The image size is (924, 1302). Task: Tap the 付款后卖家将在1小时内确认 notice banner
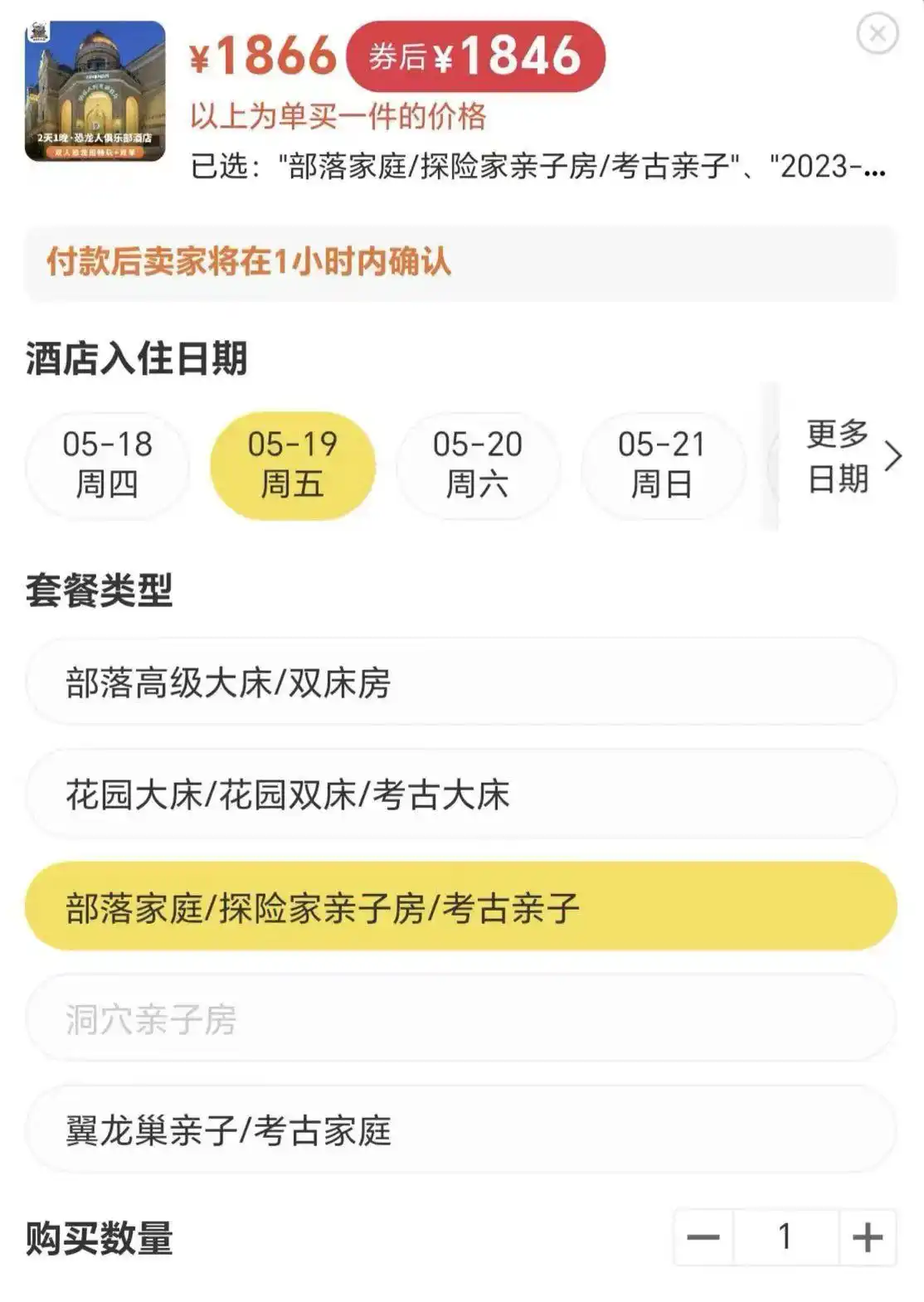coord(462,260)
